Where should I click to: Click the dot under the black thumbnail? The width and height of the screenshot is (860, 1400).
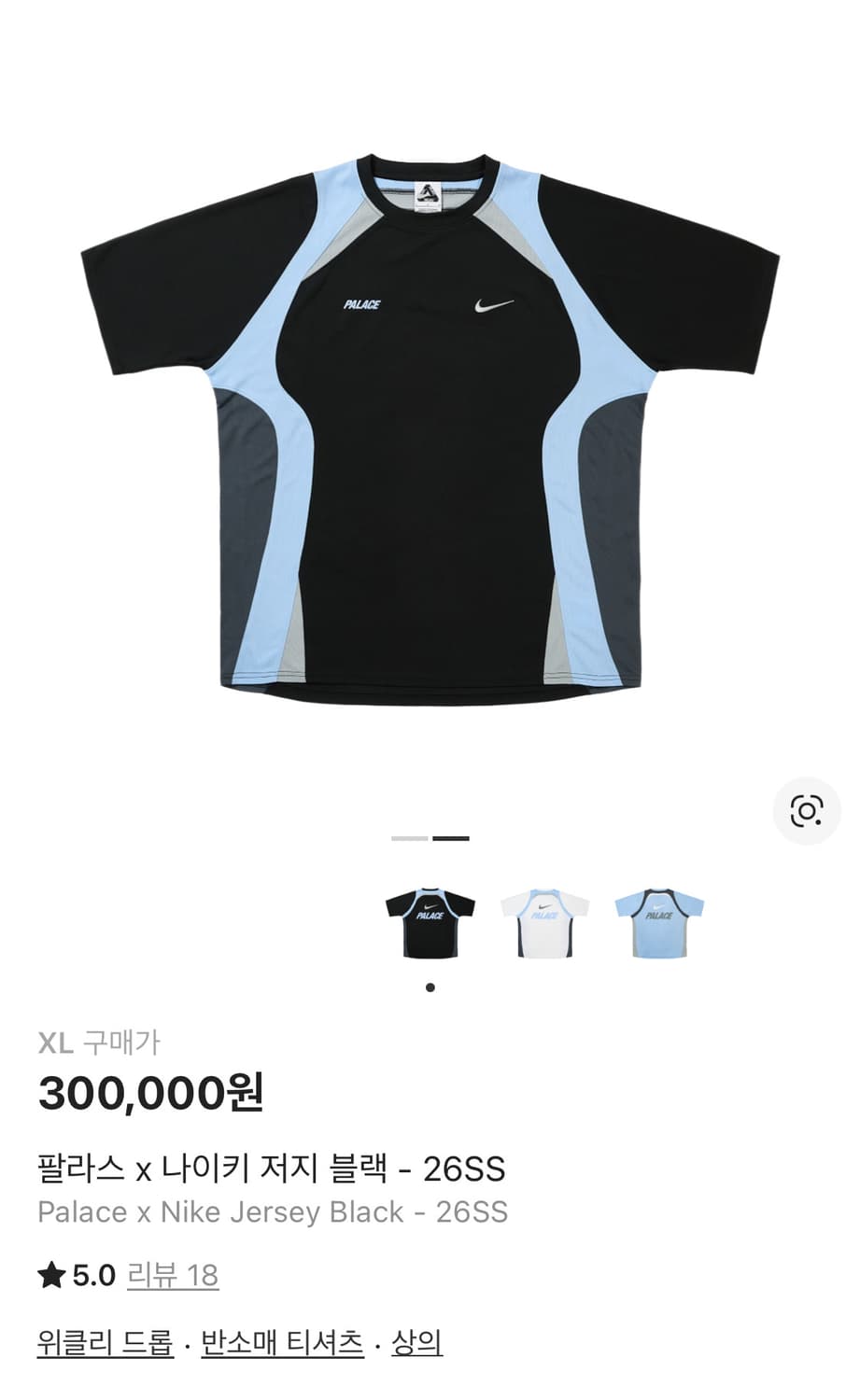430,987
